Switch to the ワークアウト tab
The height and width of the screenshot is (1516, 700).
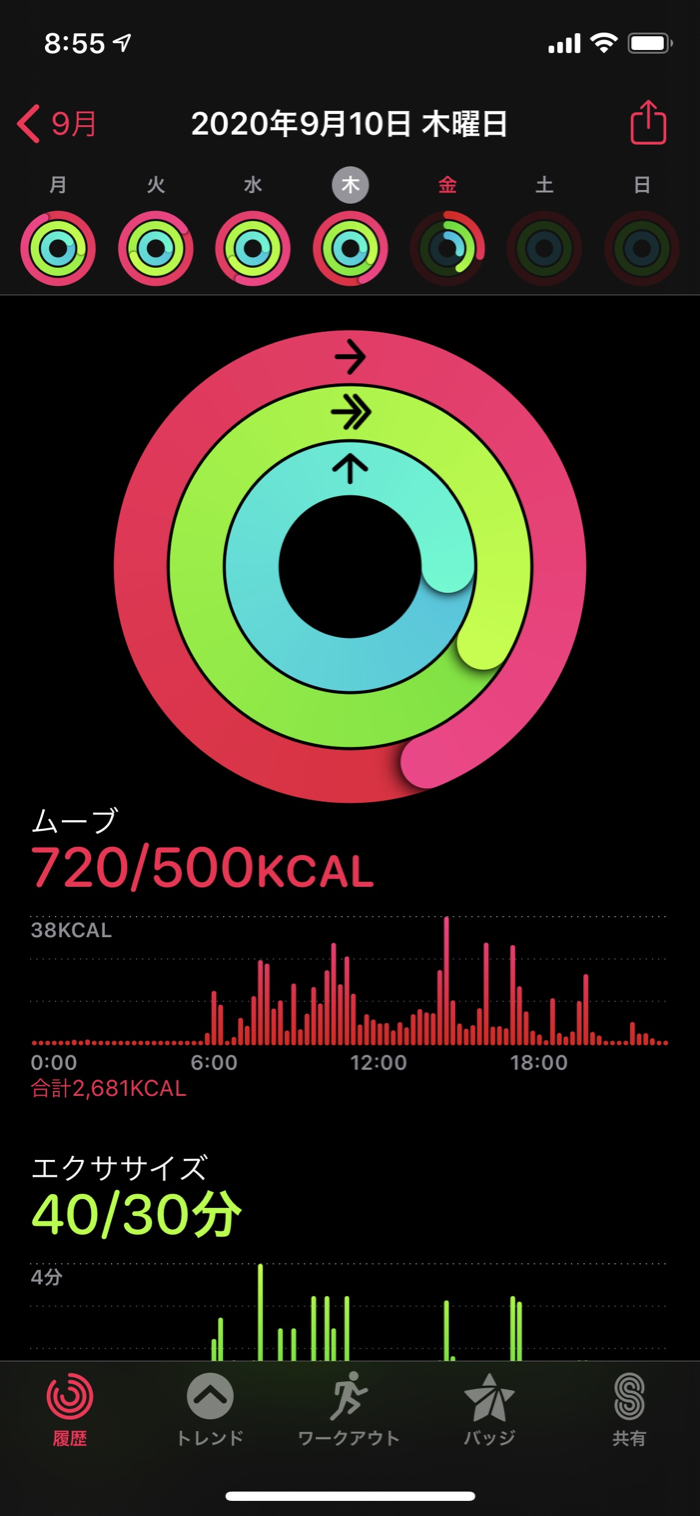point(349,1410)
